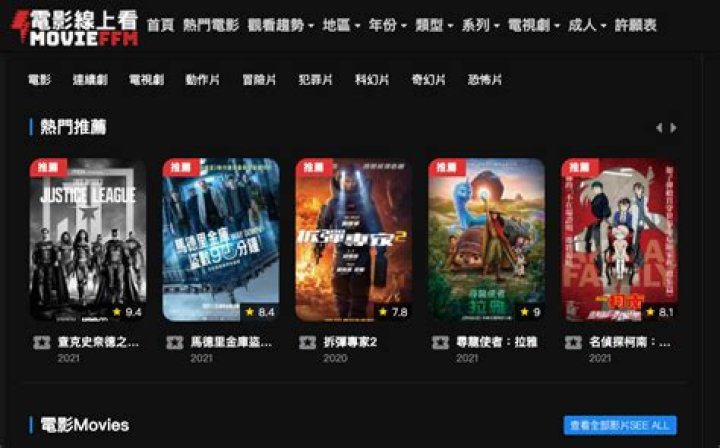The height and width of the screenshot is (448, 720).
Task: Select the 恐怖片 category
Action: 485,79
